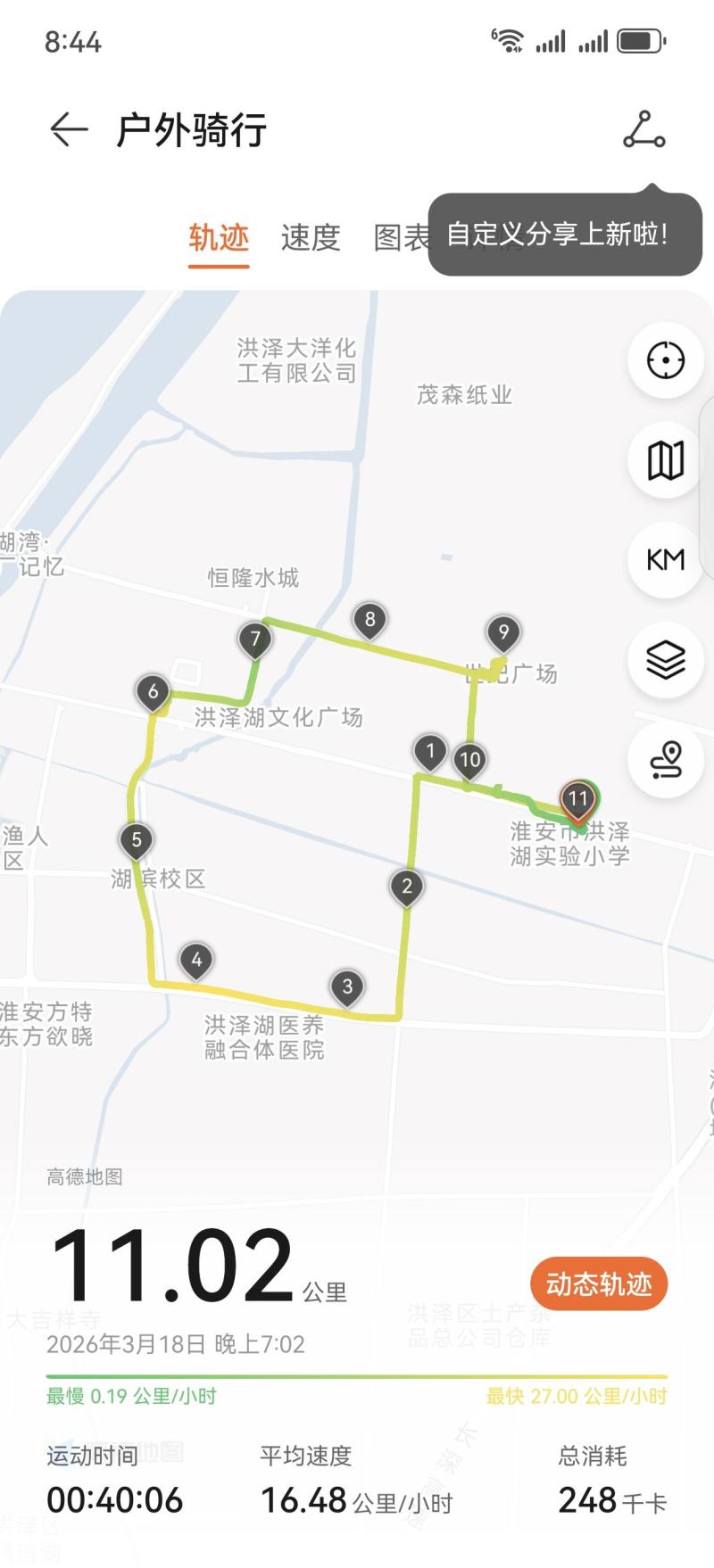The width and height of the screenshot is (714, 1568).
Task: Open the map layers options
Action: (x=666, y=660)
